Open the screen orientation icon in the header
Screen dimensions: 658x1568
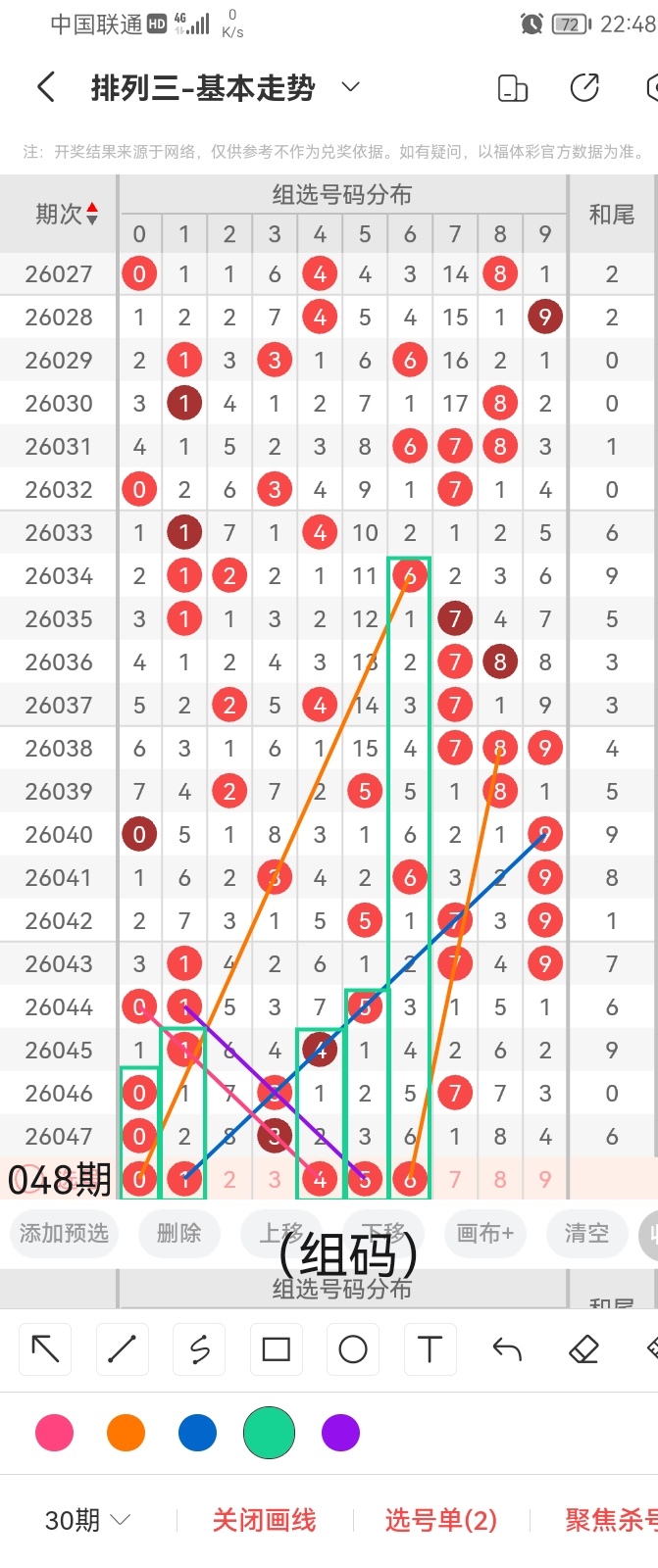[513, 88]
